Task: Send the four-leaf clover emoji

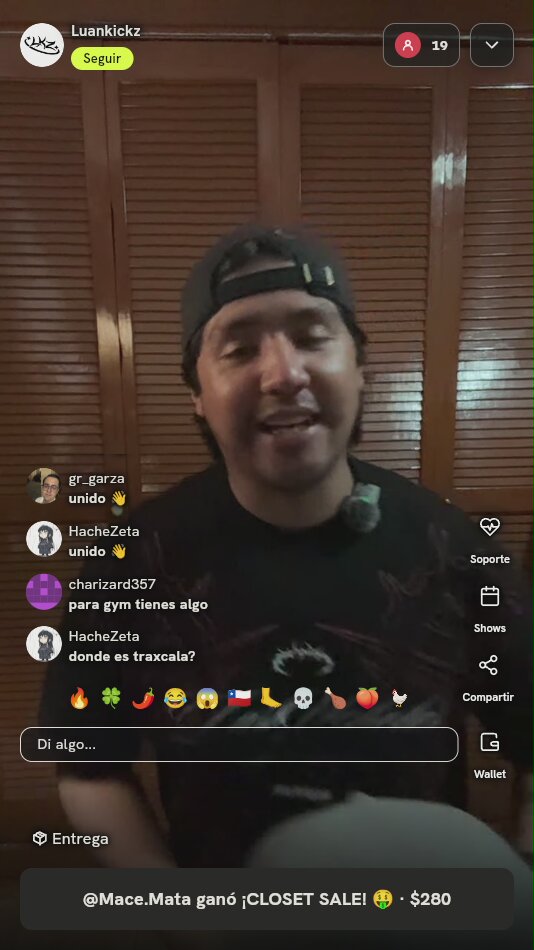Action: point(111,698)
